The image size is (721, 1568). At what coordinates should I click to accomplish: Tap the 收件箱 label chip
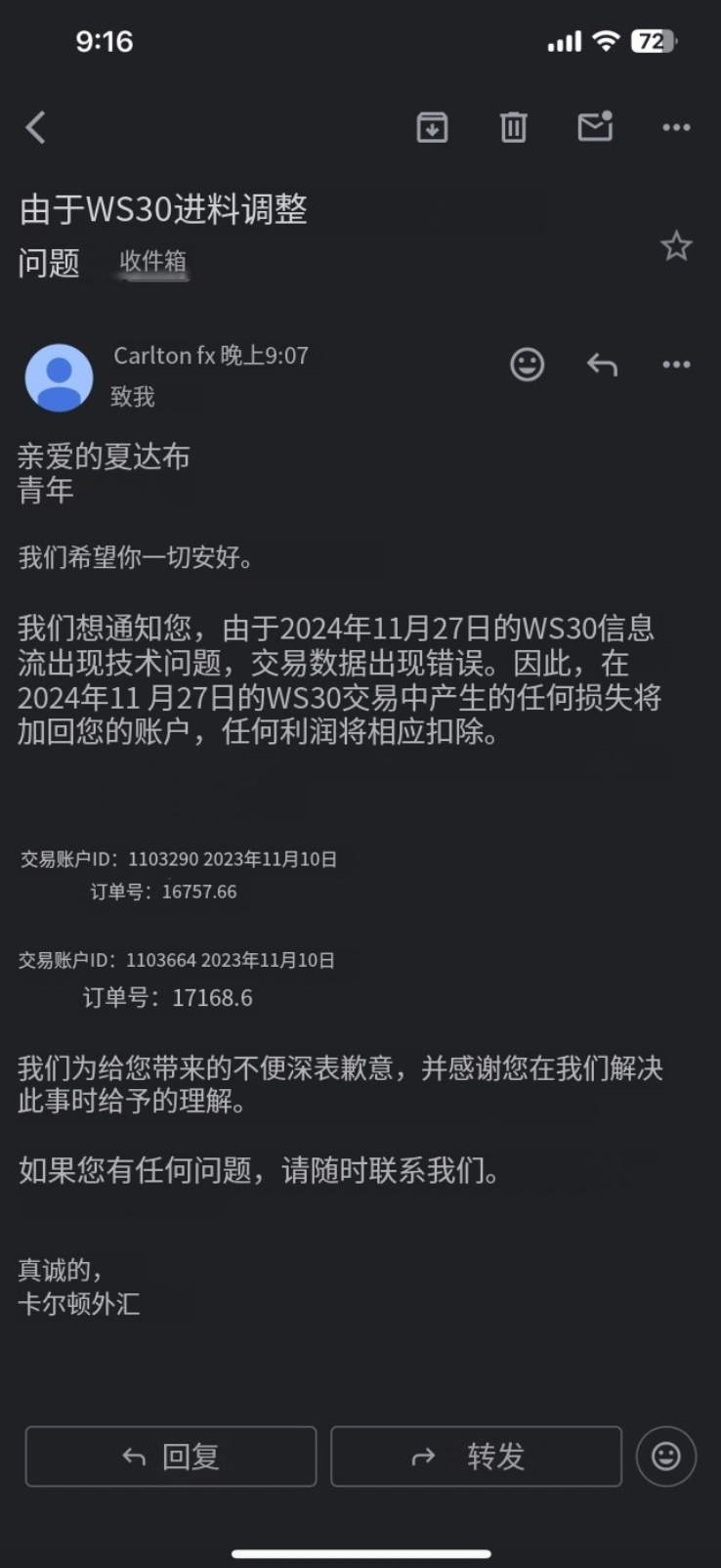point(152,261)
